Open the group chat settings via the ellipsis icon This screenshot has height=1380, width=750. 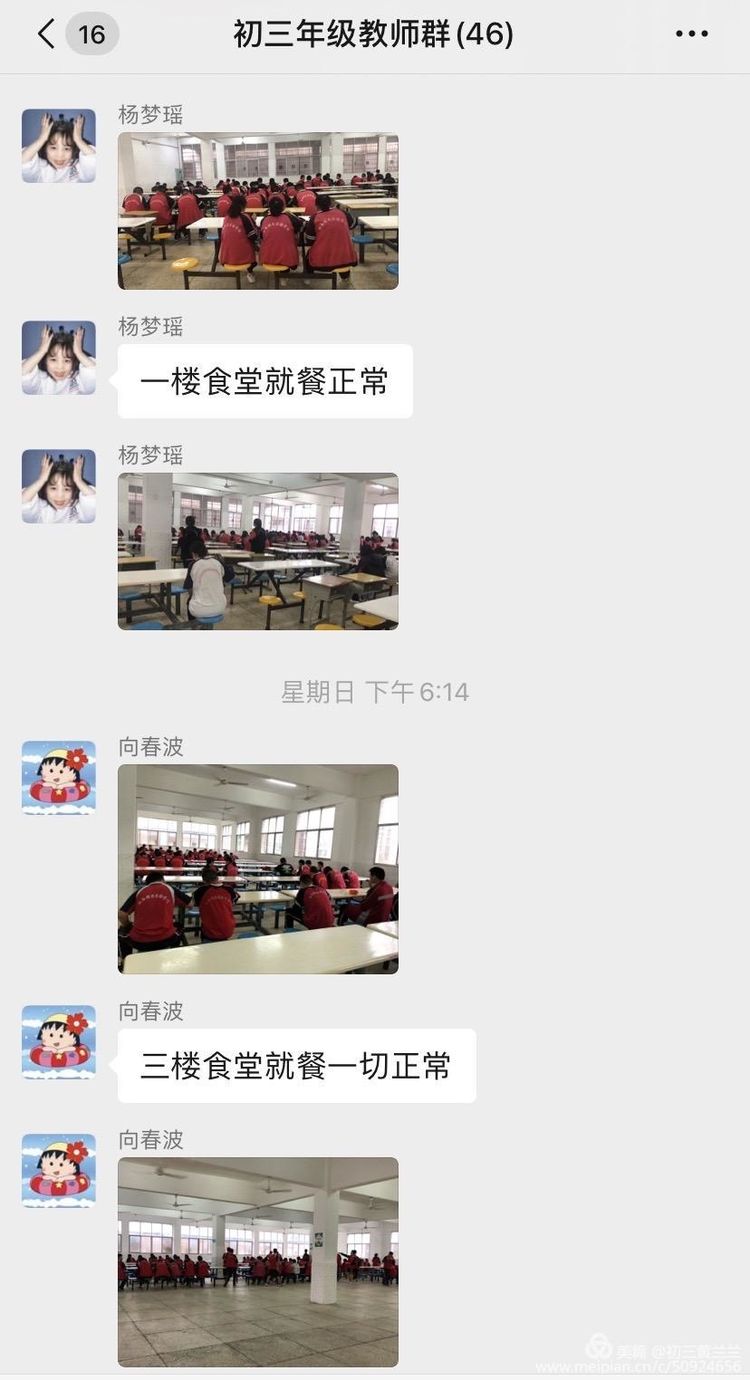point(691,33)
